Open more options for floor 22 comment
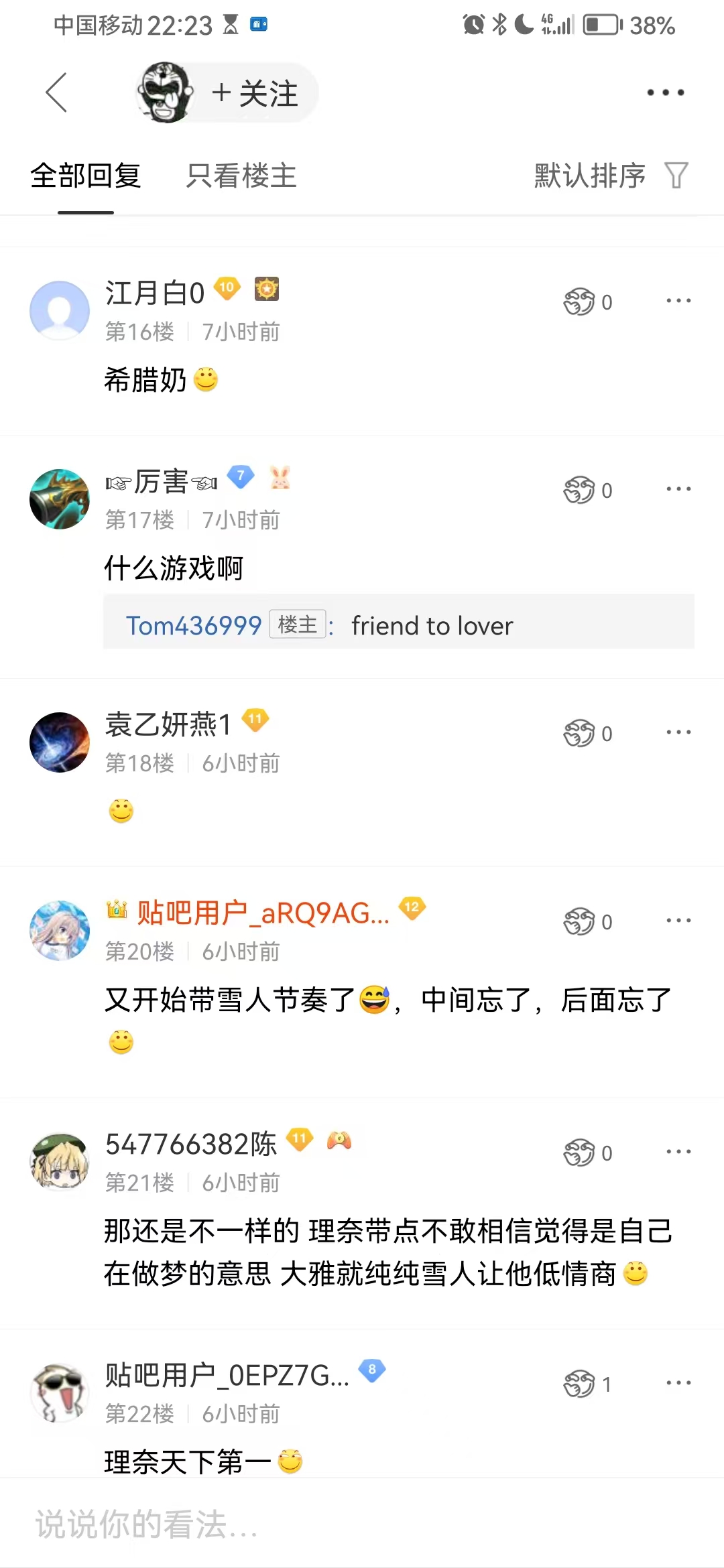This screenshot has height=1568, width=724. coord(678,1383)
